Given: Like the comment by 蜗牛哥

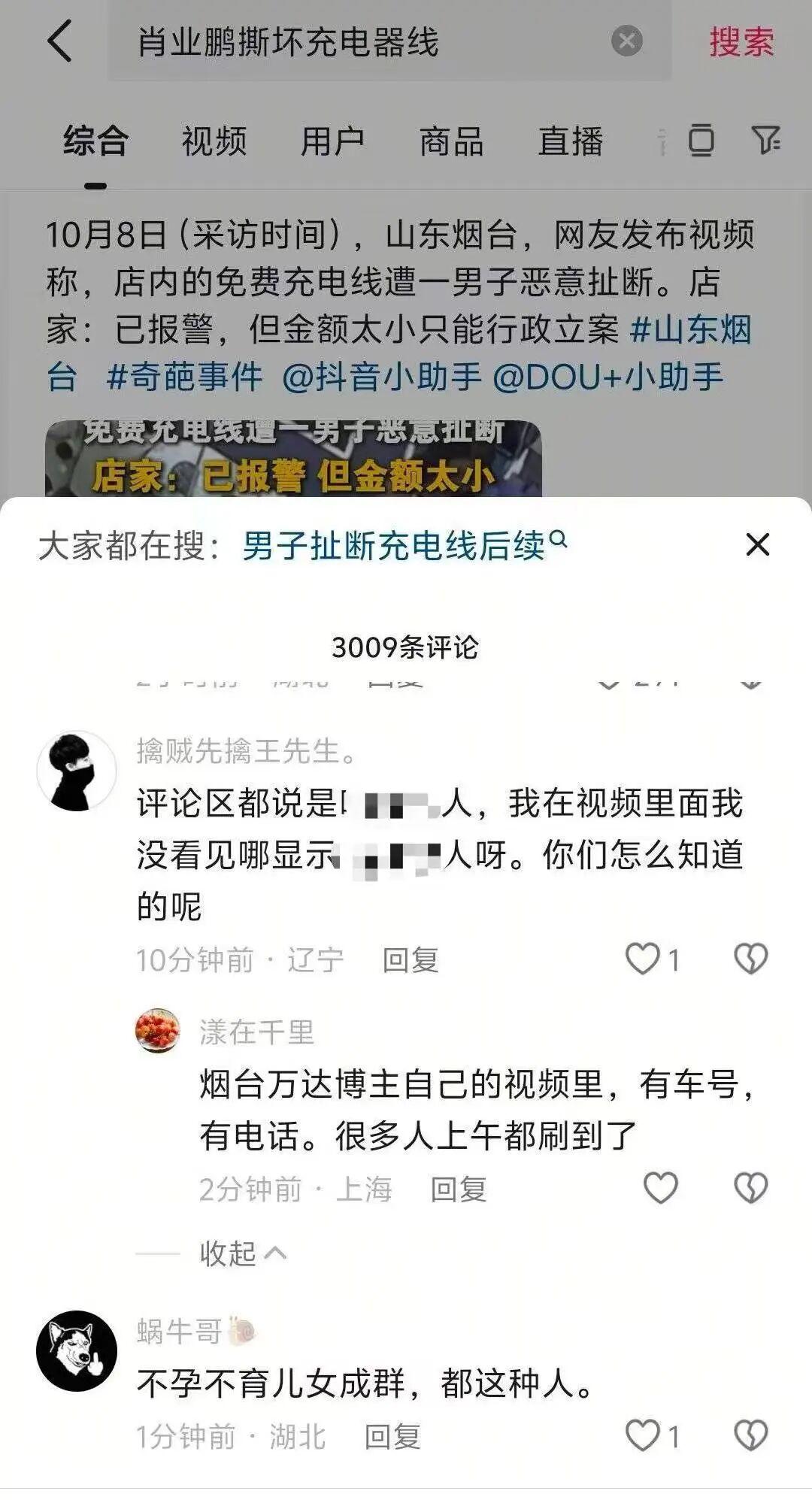Looking at the screenshot, I should 643,1436.
